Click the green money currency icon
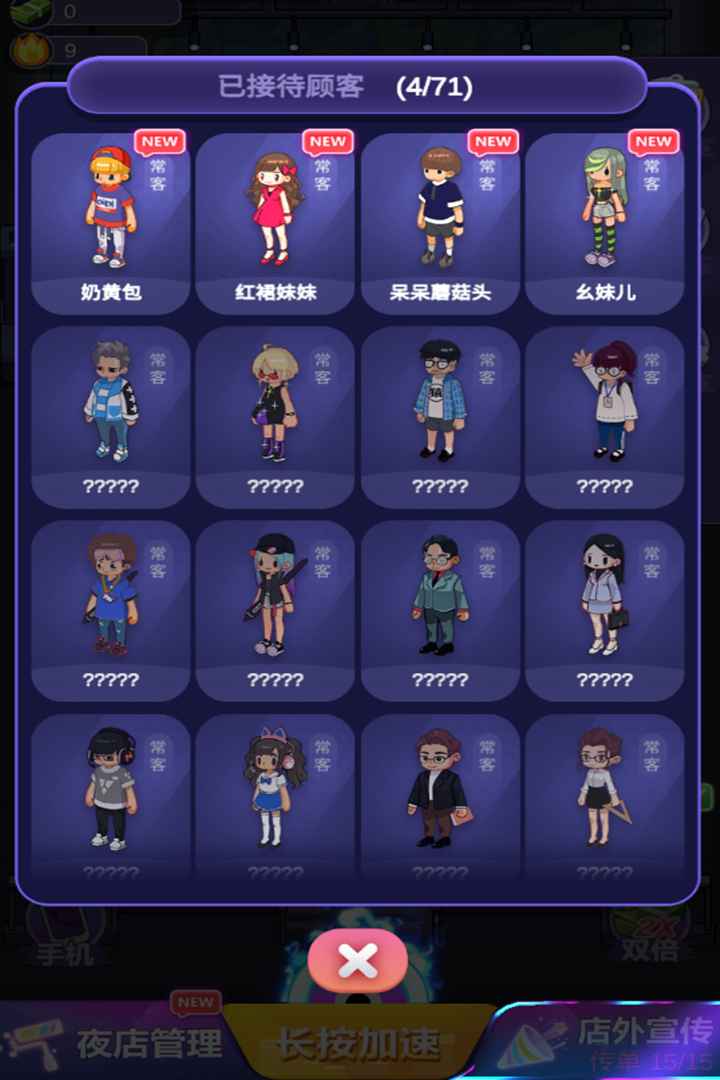Viewport: 720px width, 1080px height. [30, 10]
